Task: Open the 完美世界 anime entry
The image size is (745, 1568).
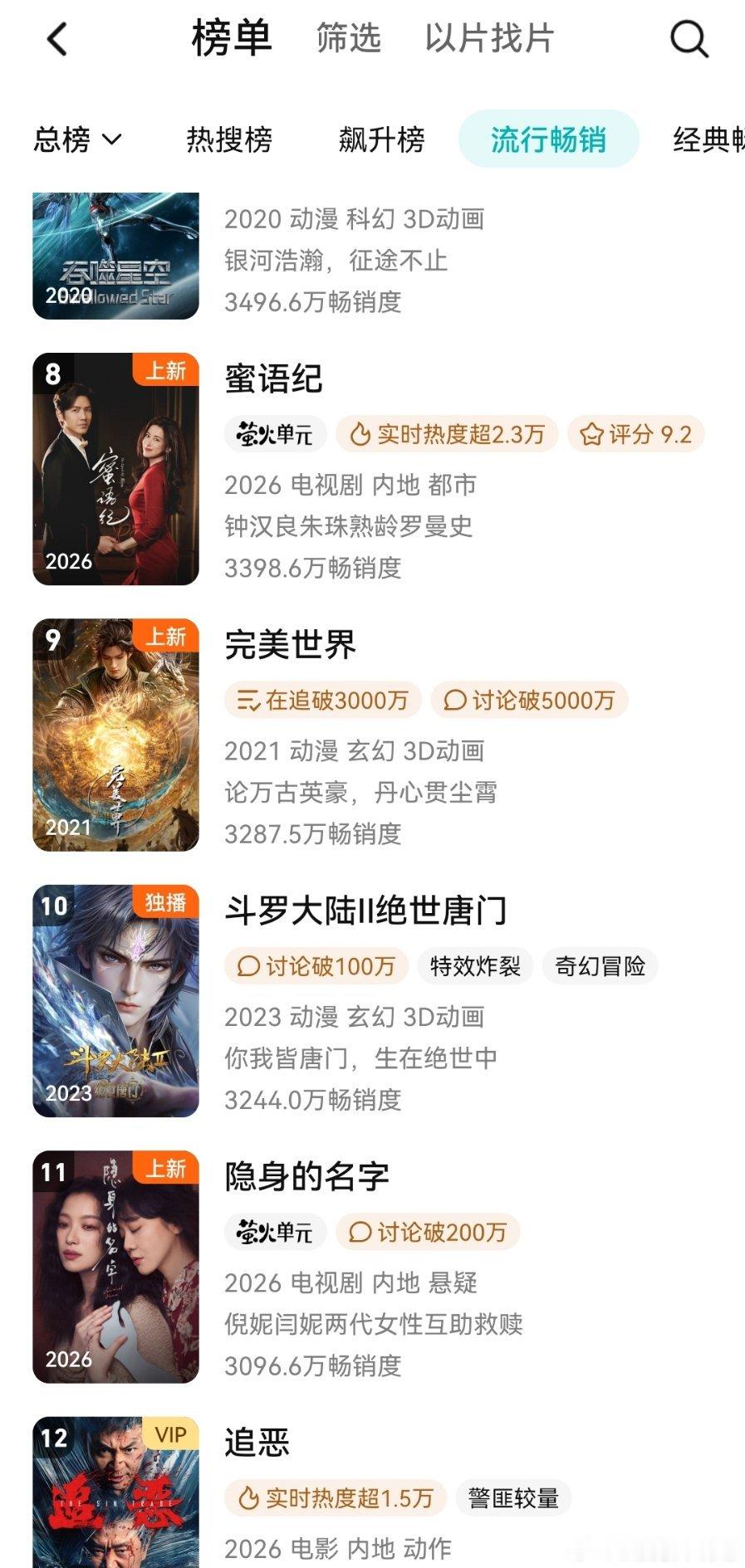Action: 290,645
